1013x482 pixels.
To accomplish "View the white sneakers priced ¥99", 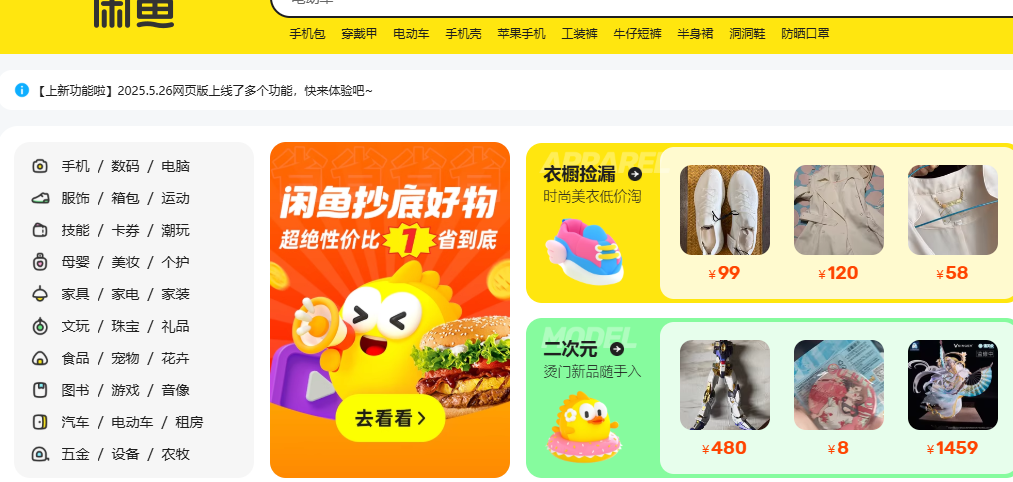I will [724, 209].
